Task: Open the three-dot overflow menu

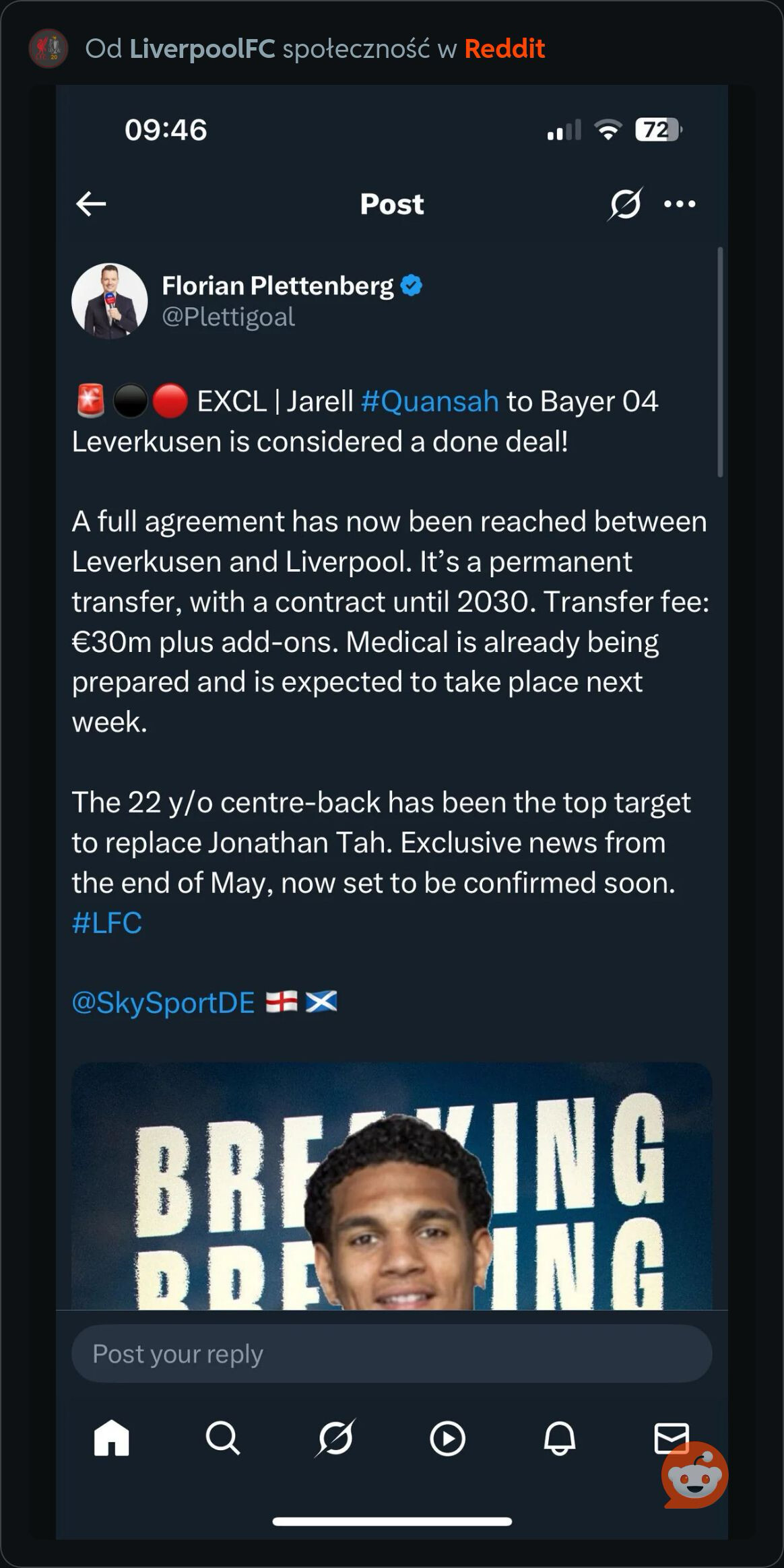Action: [680, 203]
